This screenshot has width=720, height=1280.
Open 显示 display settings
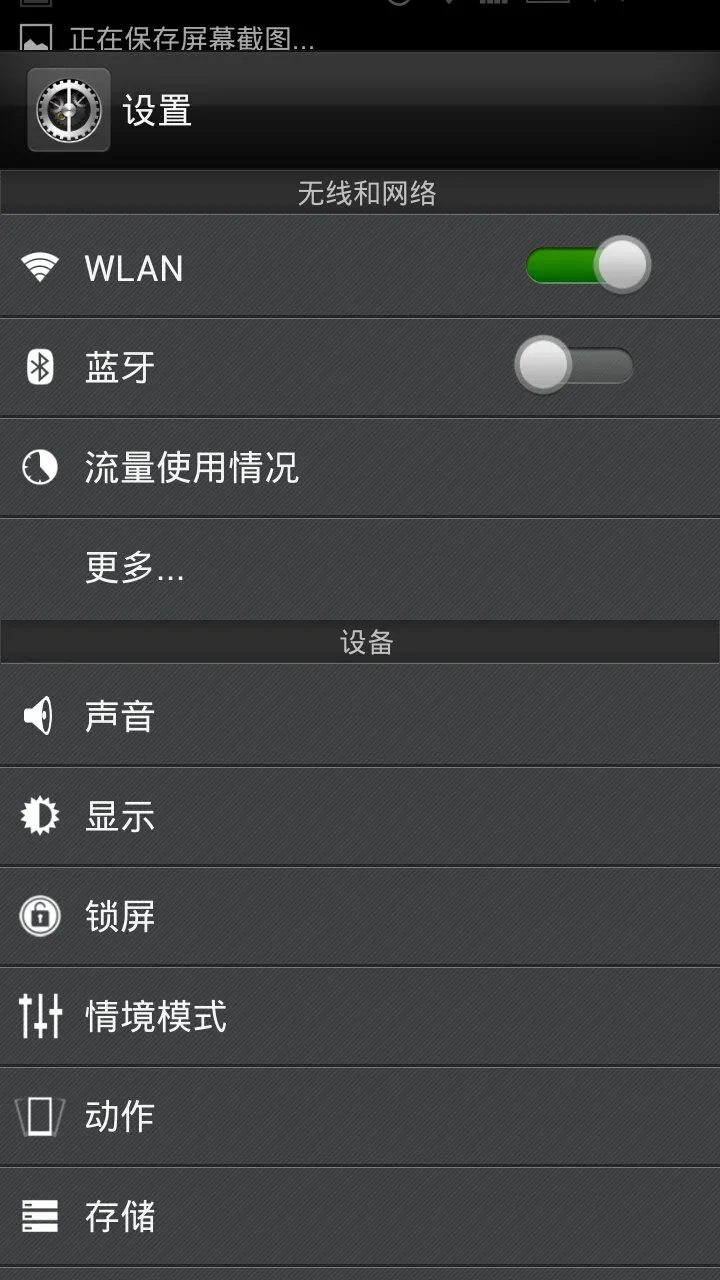[360, 816]
